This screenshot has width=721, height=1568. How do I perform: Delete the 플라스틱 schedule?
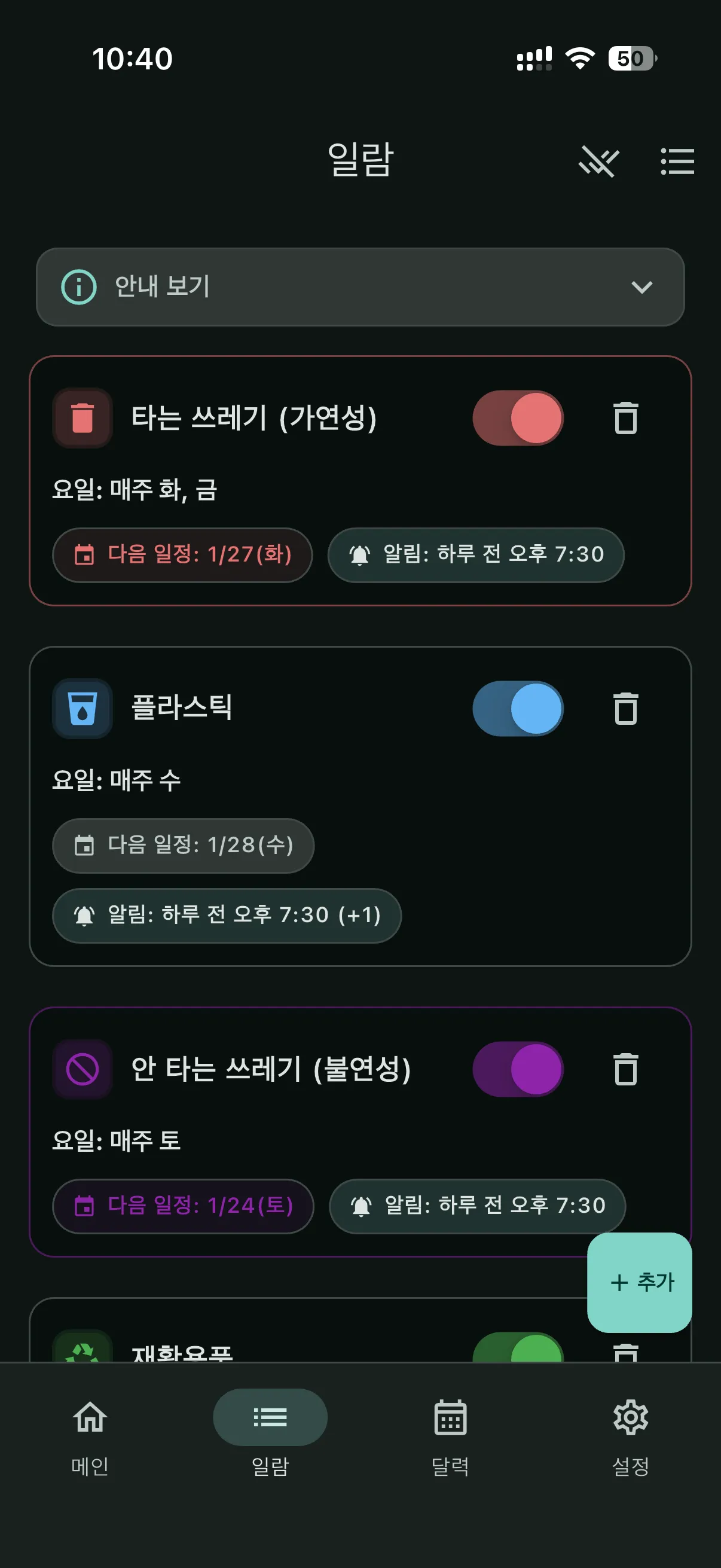(x=625, y=709)
